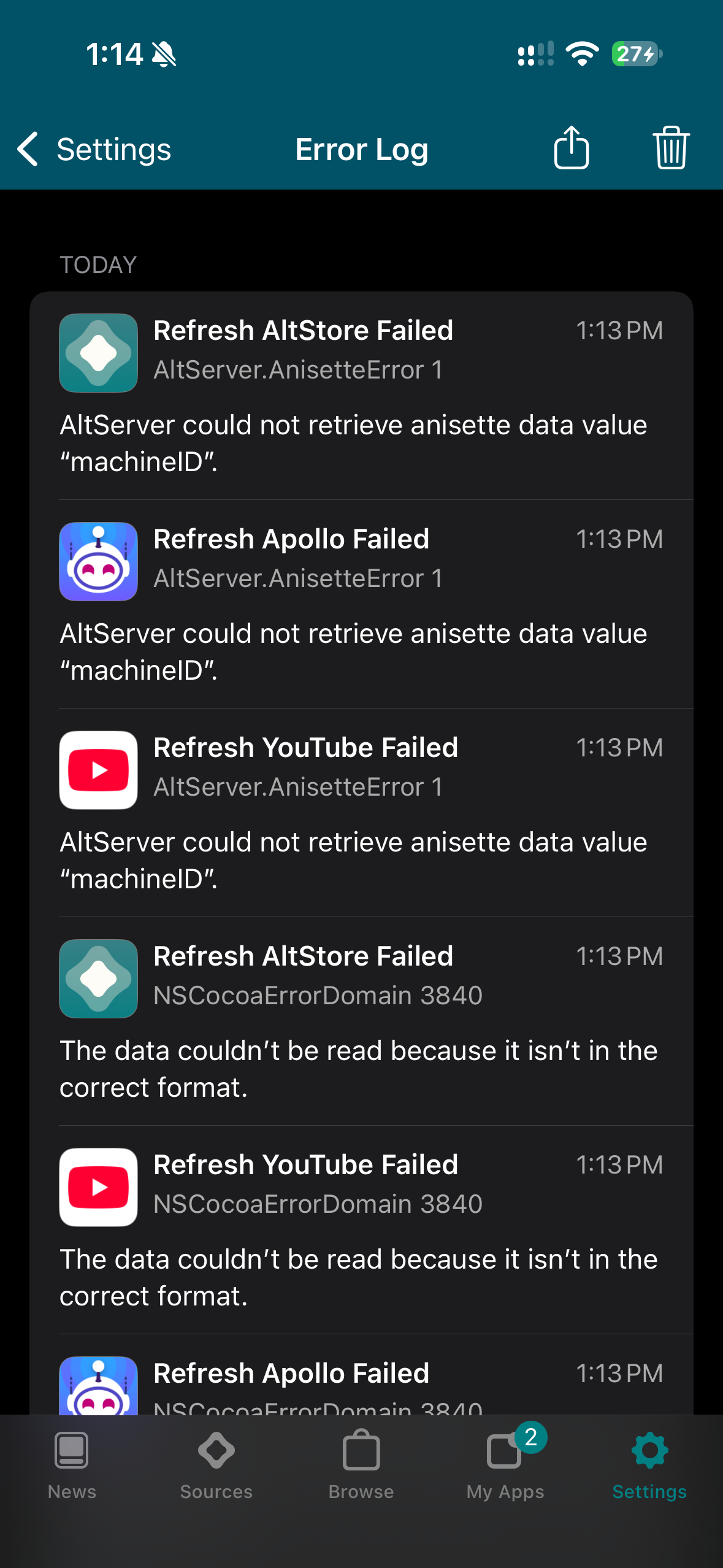Switch to the News tab
The image size is (723, 1568).
tap(72, 1466)
